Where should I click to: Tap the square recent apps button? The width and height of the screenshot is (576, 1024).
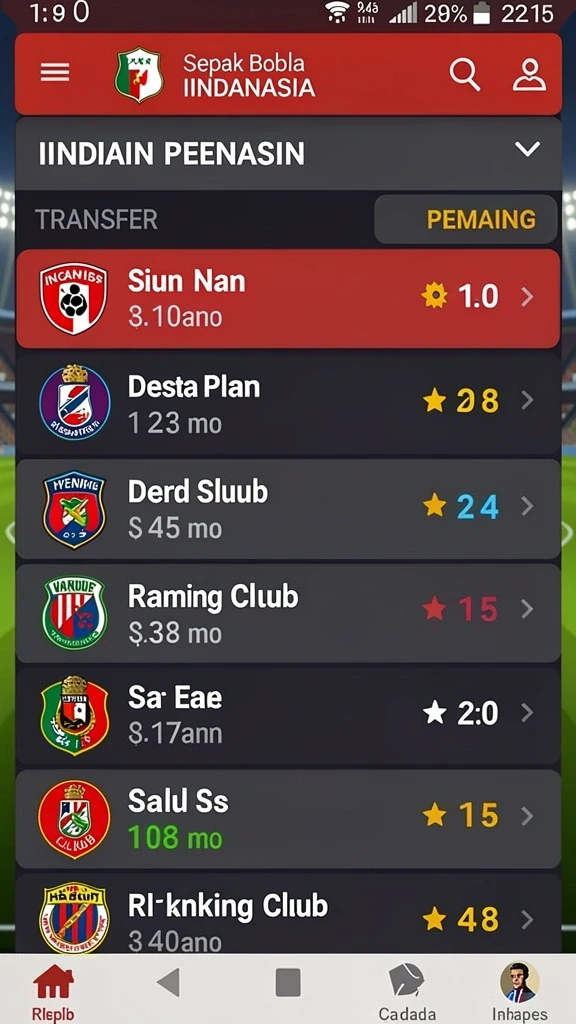[x=288, y=982]
